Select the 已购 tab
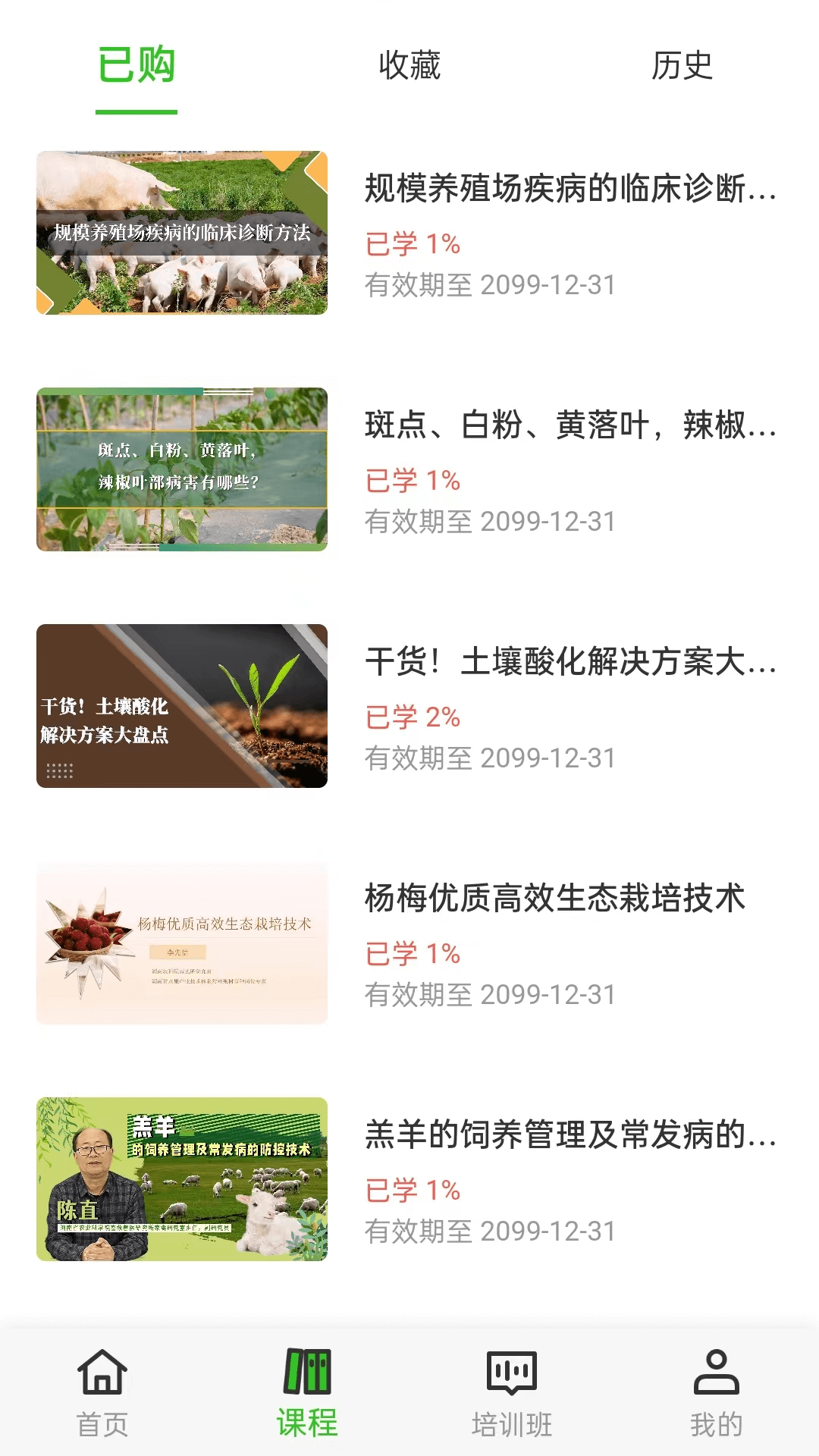Image resolution: width=819 pixels, height=1456 pixels. [136, 66]
